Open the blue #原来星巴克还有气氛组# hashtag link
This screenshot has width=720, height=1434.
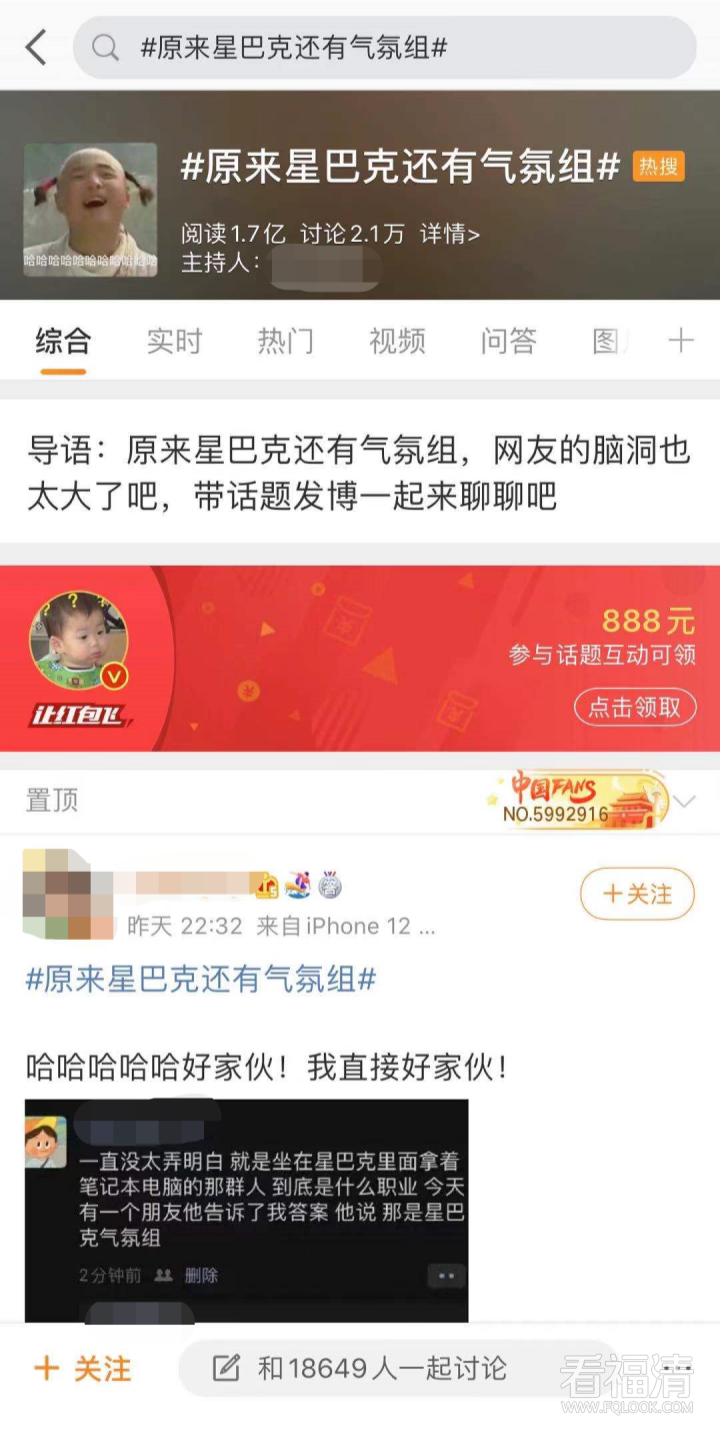point(200,979)
